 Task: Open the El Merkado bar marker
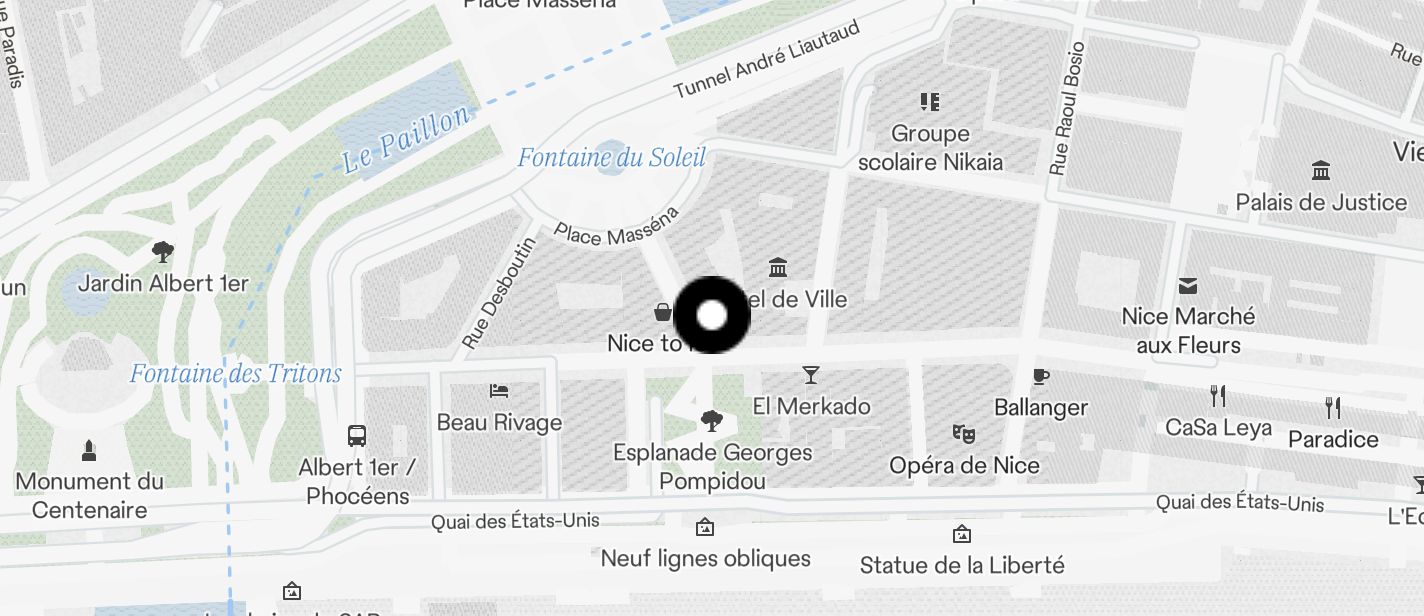click(810, 376)
